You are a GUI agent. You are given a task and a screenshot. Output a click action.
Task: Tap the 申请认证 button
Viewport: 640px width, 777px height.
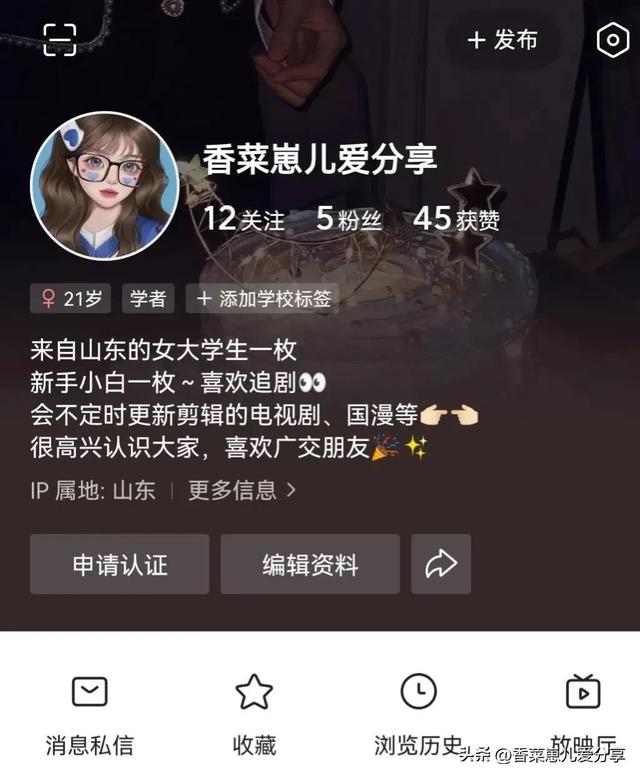point(119,564)
